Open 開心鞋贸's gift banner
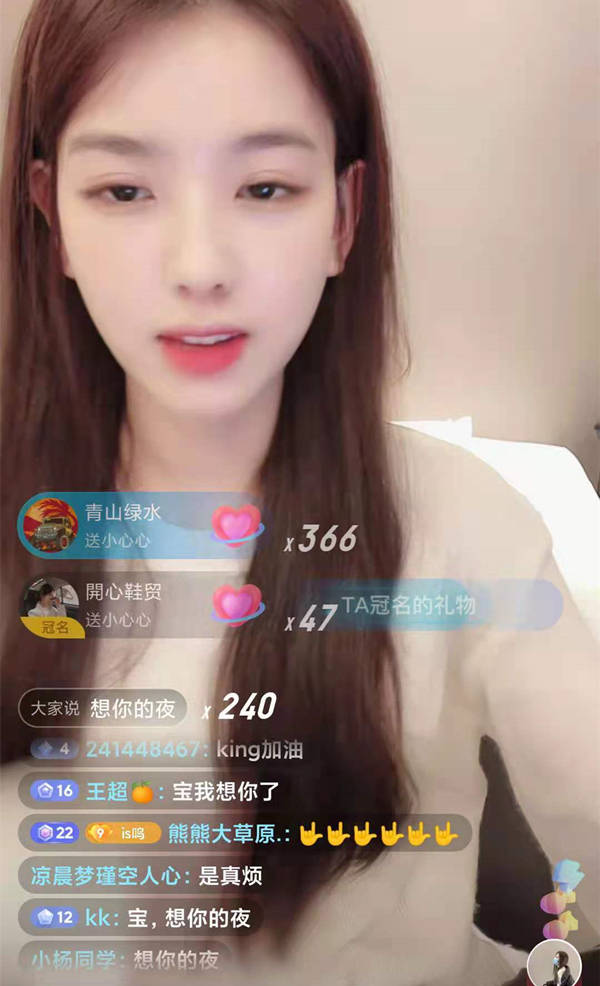 tap(142, 606)
